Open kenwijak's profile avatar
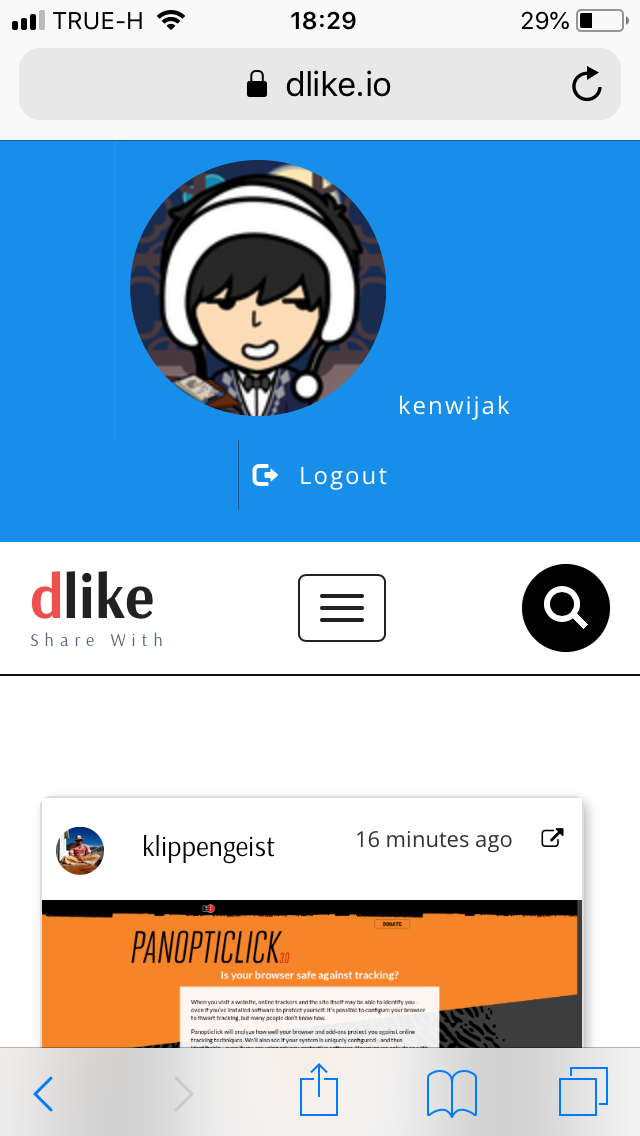 [x=258, y=288]
